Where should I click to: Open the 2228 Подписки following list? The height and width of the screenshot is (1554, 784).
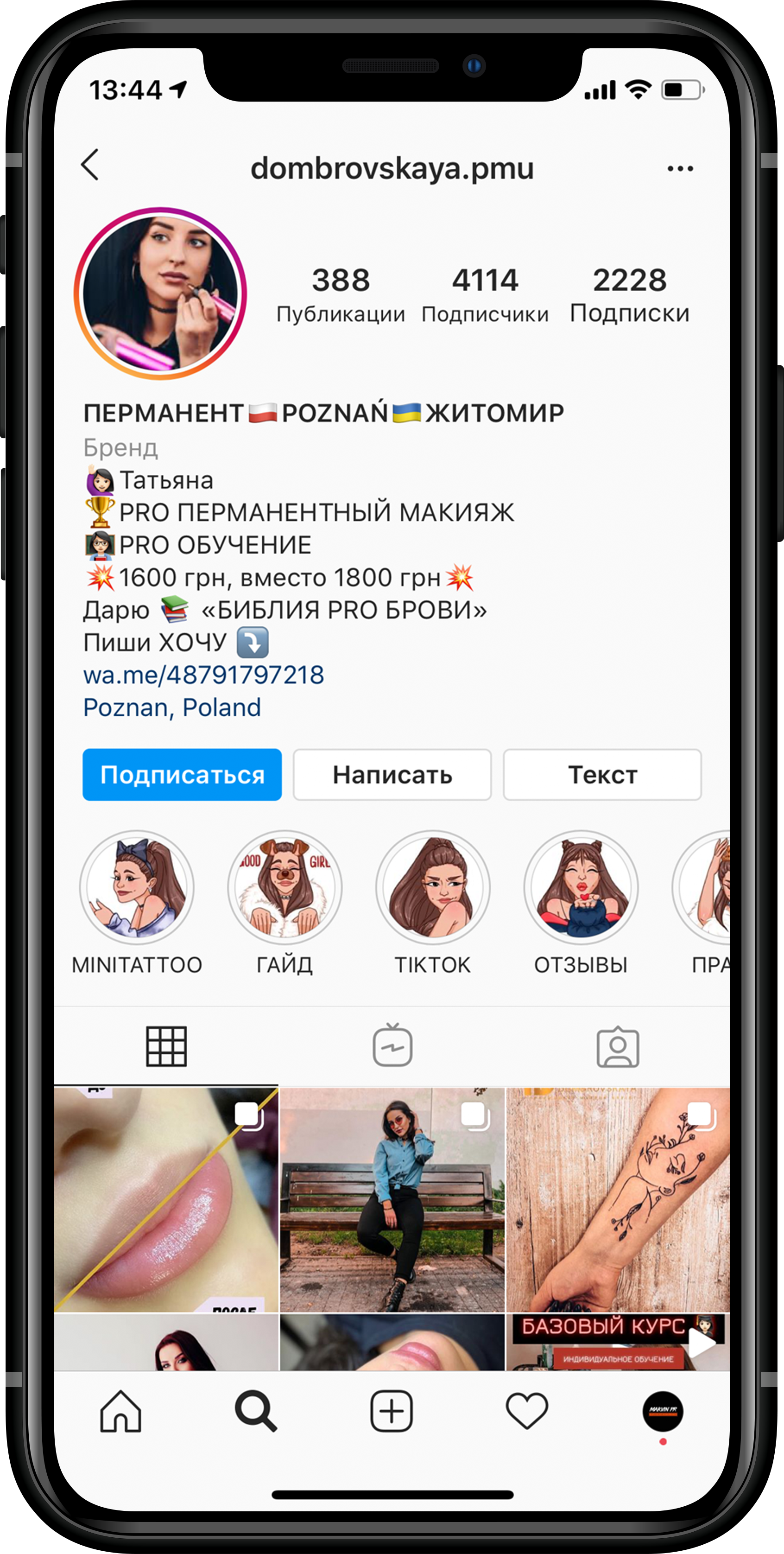pos(630,295)
